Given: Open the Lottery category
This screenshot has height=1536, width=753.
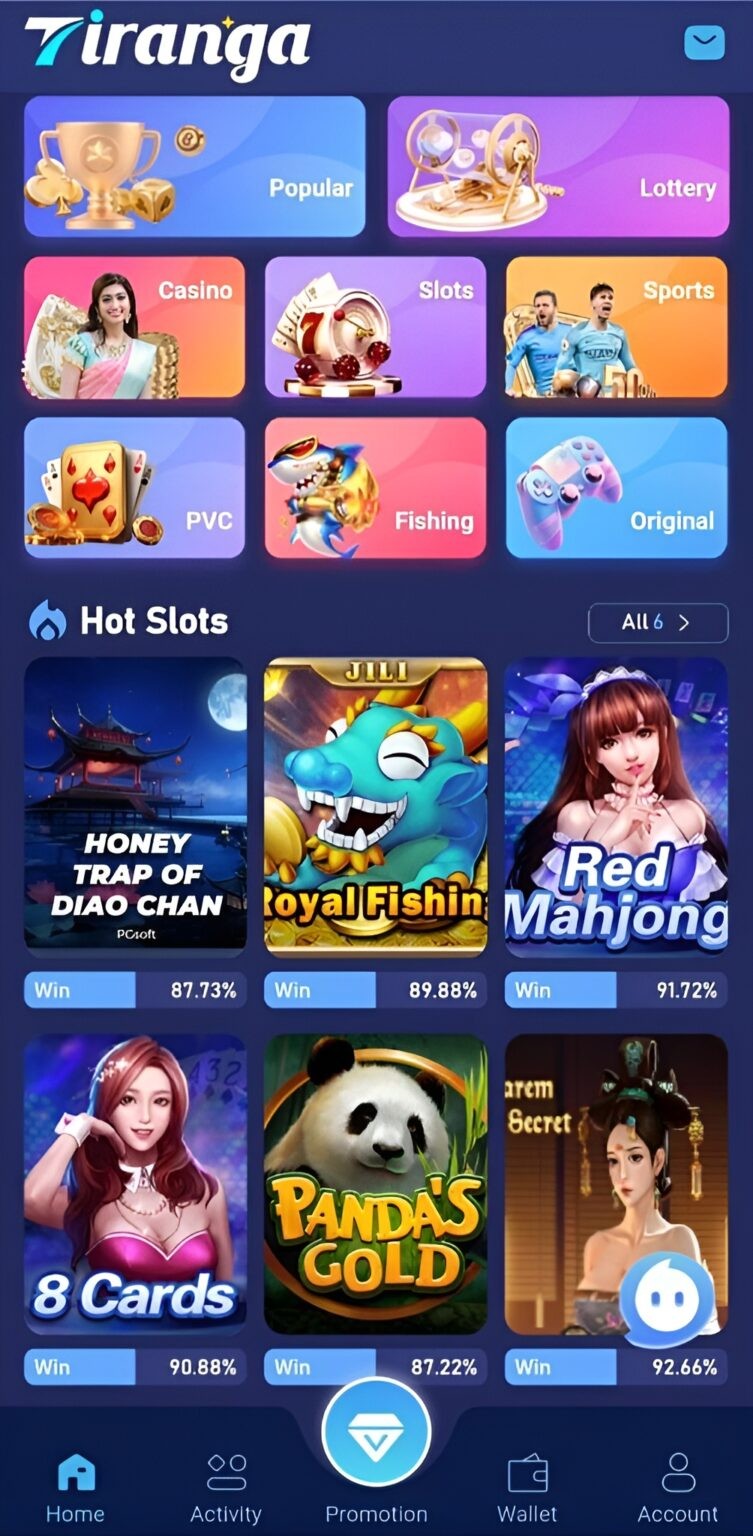Looking at the screenshot, I should (x=558, y=166).
